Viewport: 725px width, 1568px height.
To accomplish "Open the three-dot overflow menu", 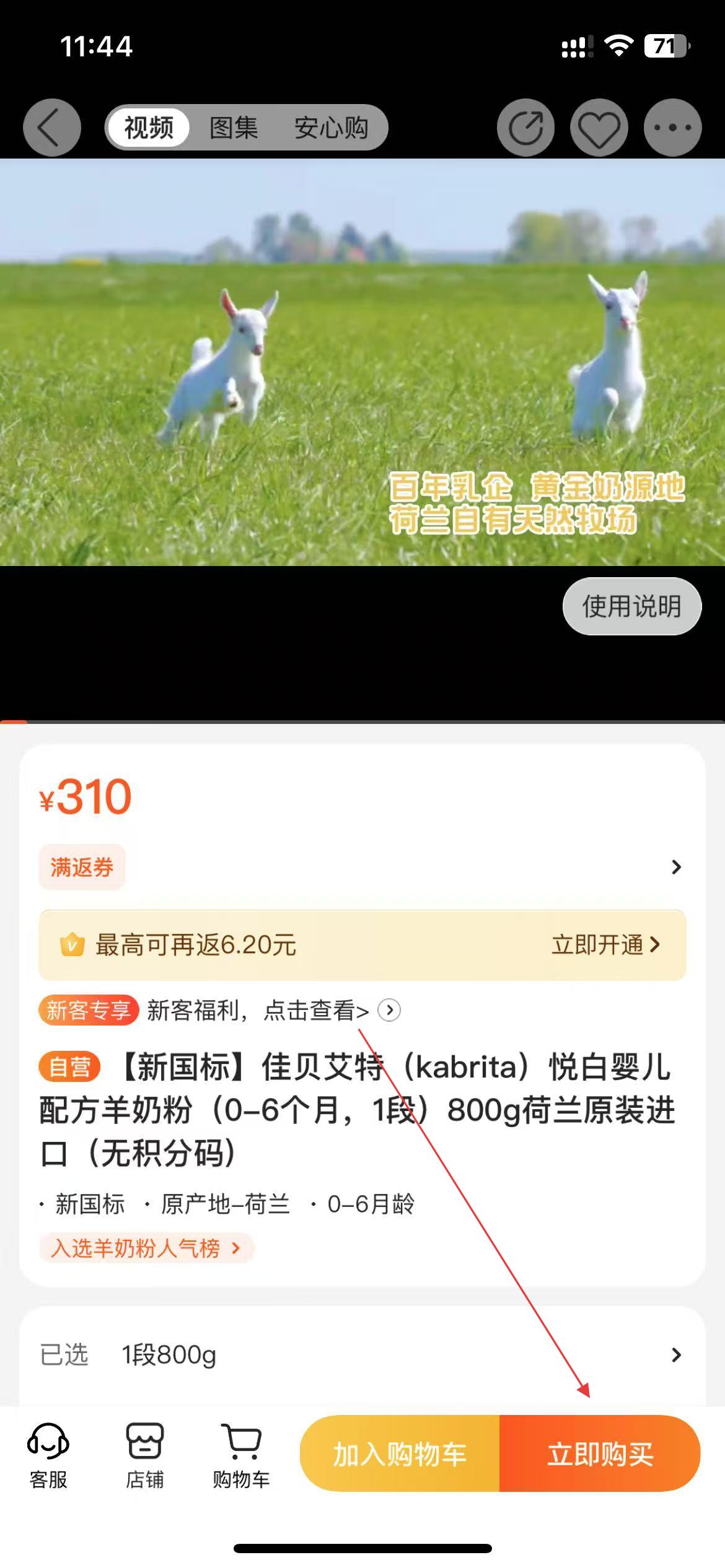I will (x=672, y=128).
